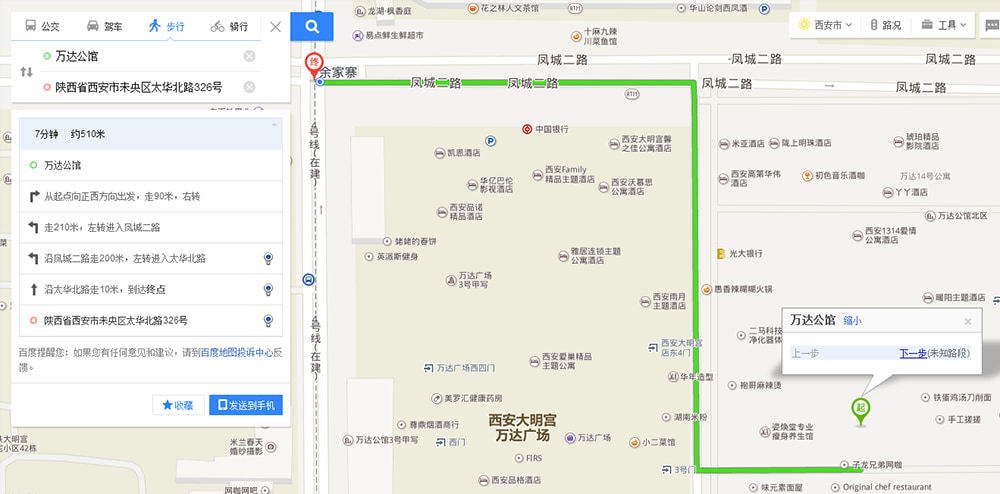This screenshot has height=494, width=1000.
Task: Open the 百度地图投诉中心 feedback link
Action: (x=235, y=352)
